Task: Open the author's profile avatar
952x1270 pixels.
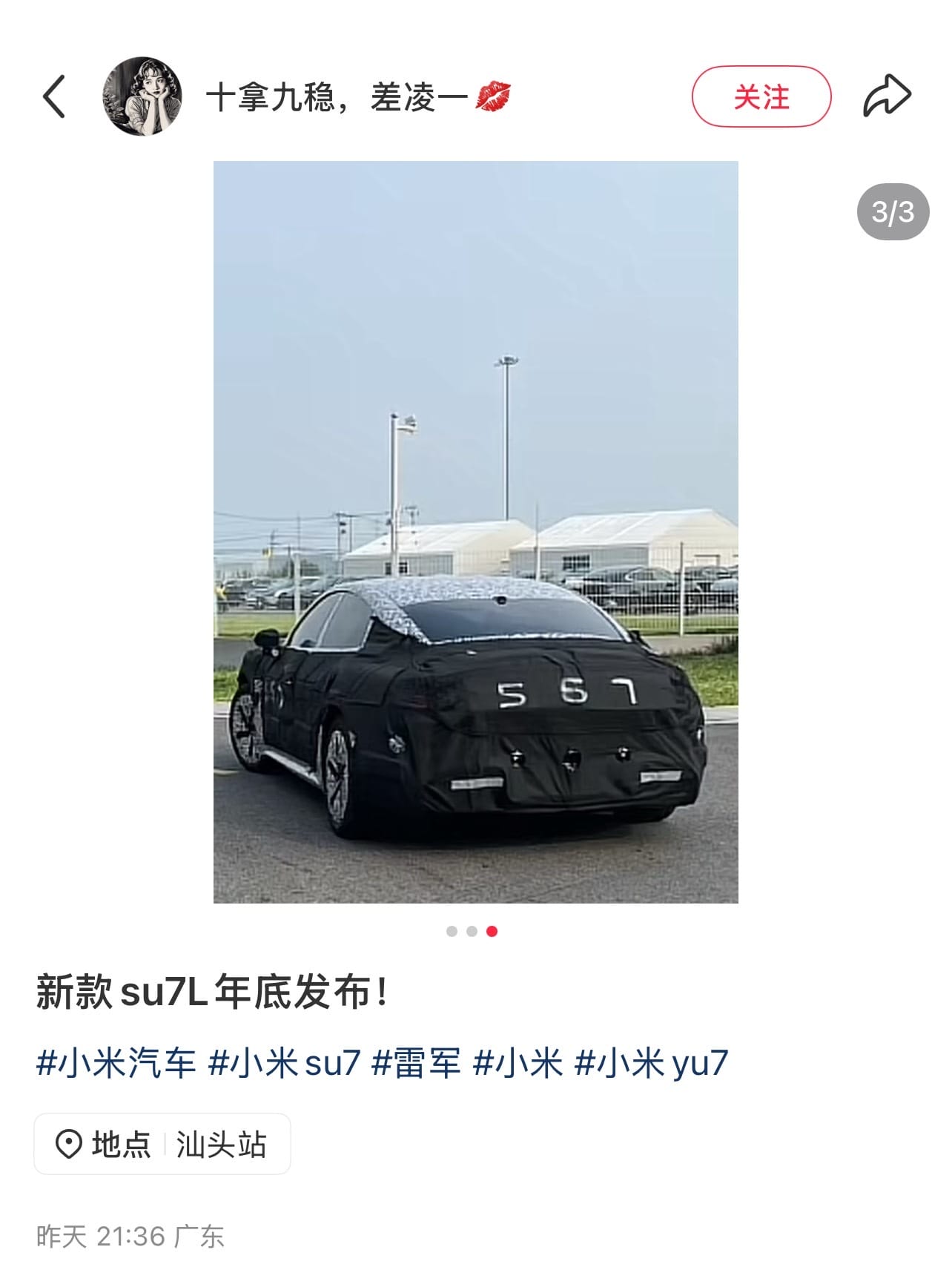Action: coord(142,96)
